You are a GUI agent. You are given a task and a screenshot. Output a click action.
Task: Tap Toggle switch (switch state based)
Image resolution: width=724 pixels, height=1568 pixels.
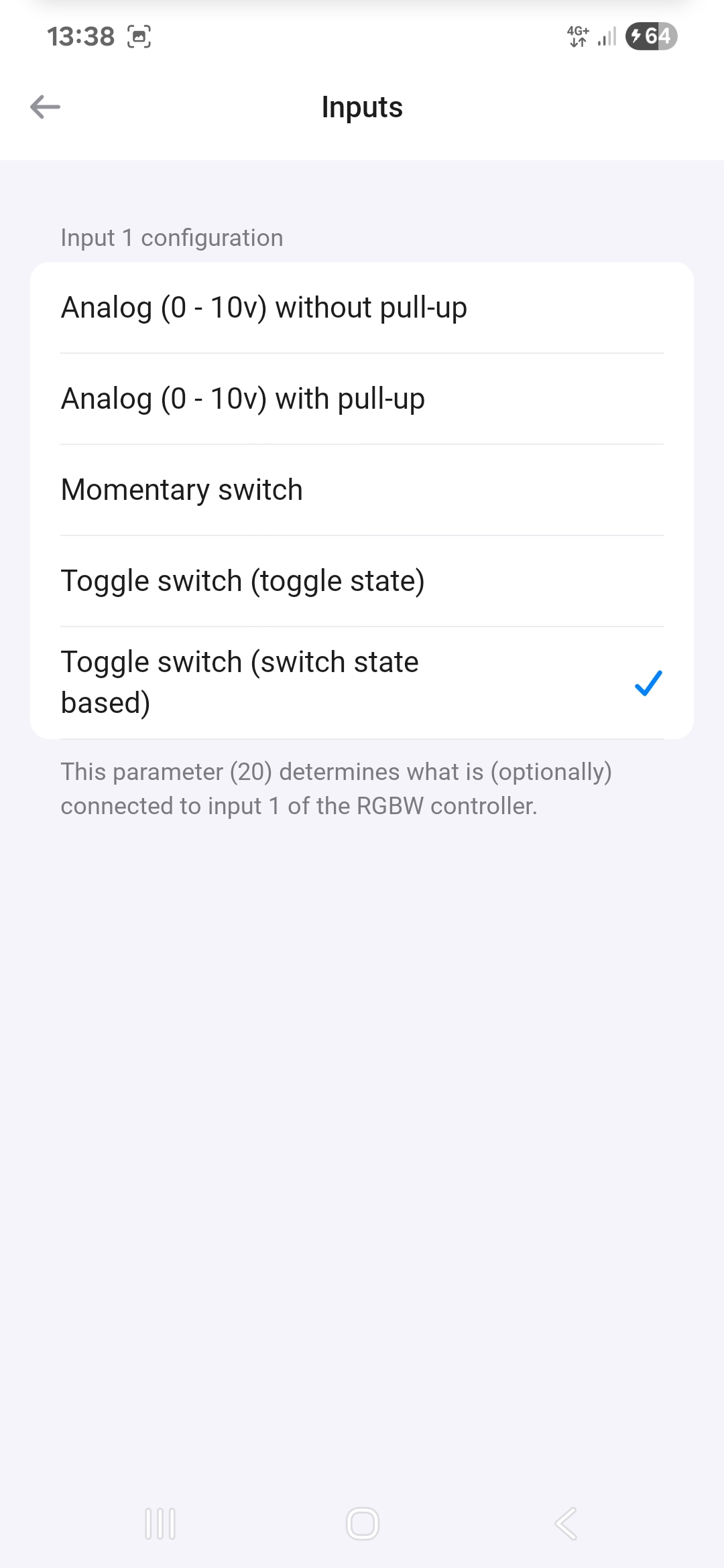(362, 683)
